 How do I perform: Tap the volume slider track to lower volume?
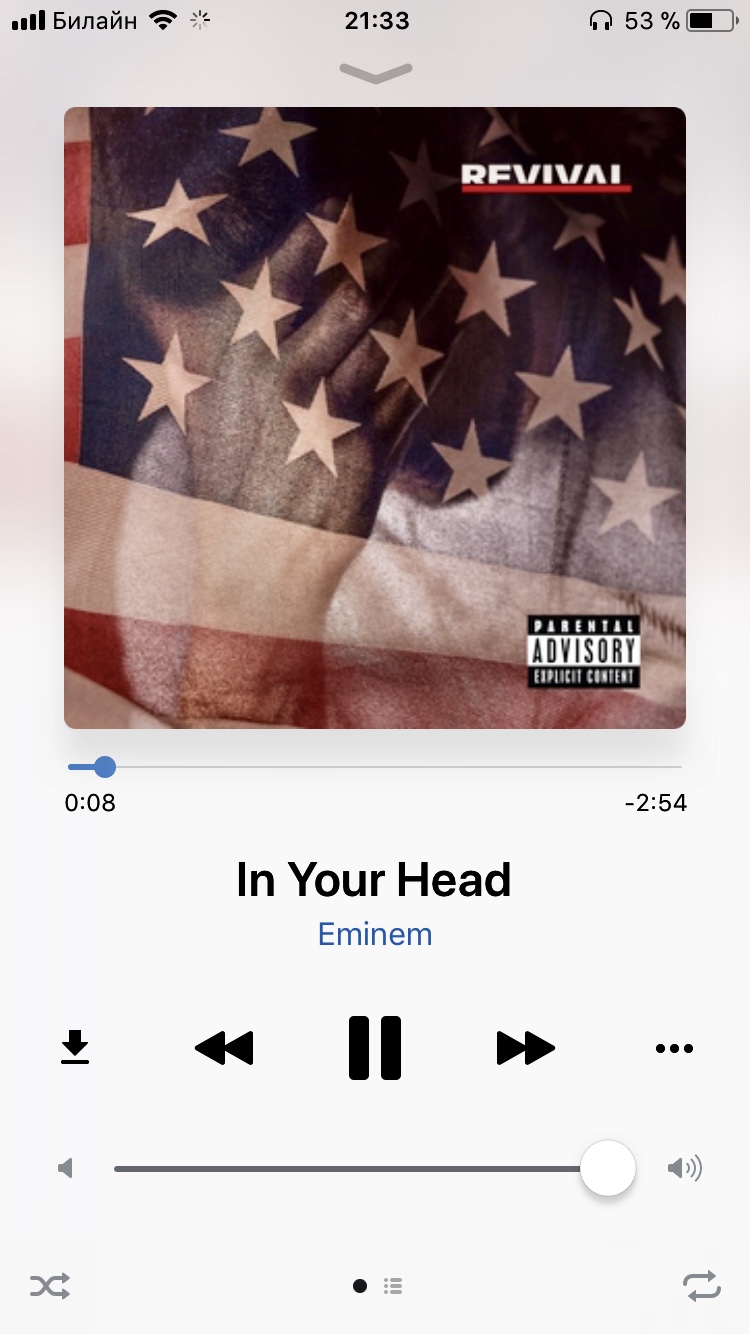300,1168
